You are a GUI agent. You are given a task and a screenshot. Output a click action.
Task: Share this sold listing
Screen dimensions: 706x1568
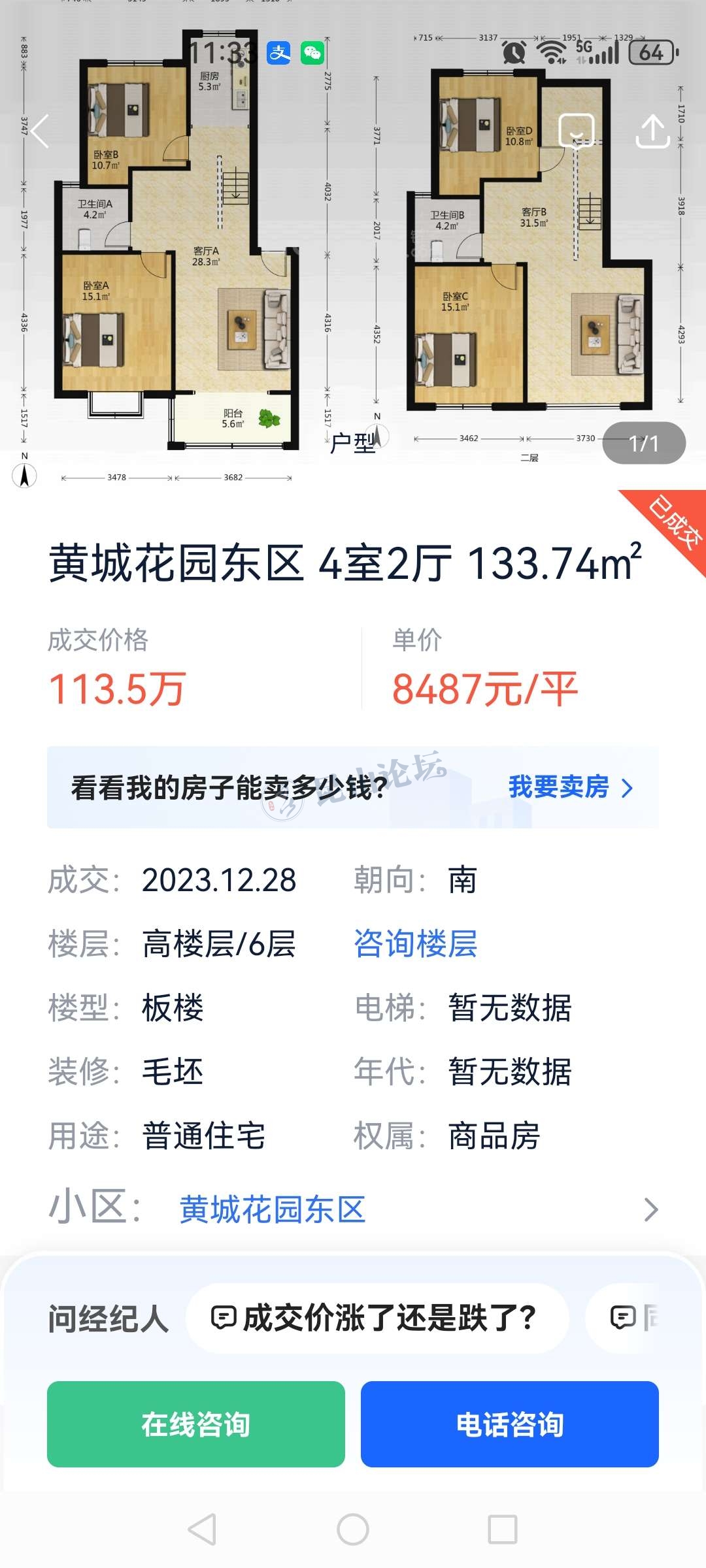pyautogui.click(x=652, y=131)
